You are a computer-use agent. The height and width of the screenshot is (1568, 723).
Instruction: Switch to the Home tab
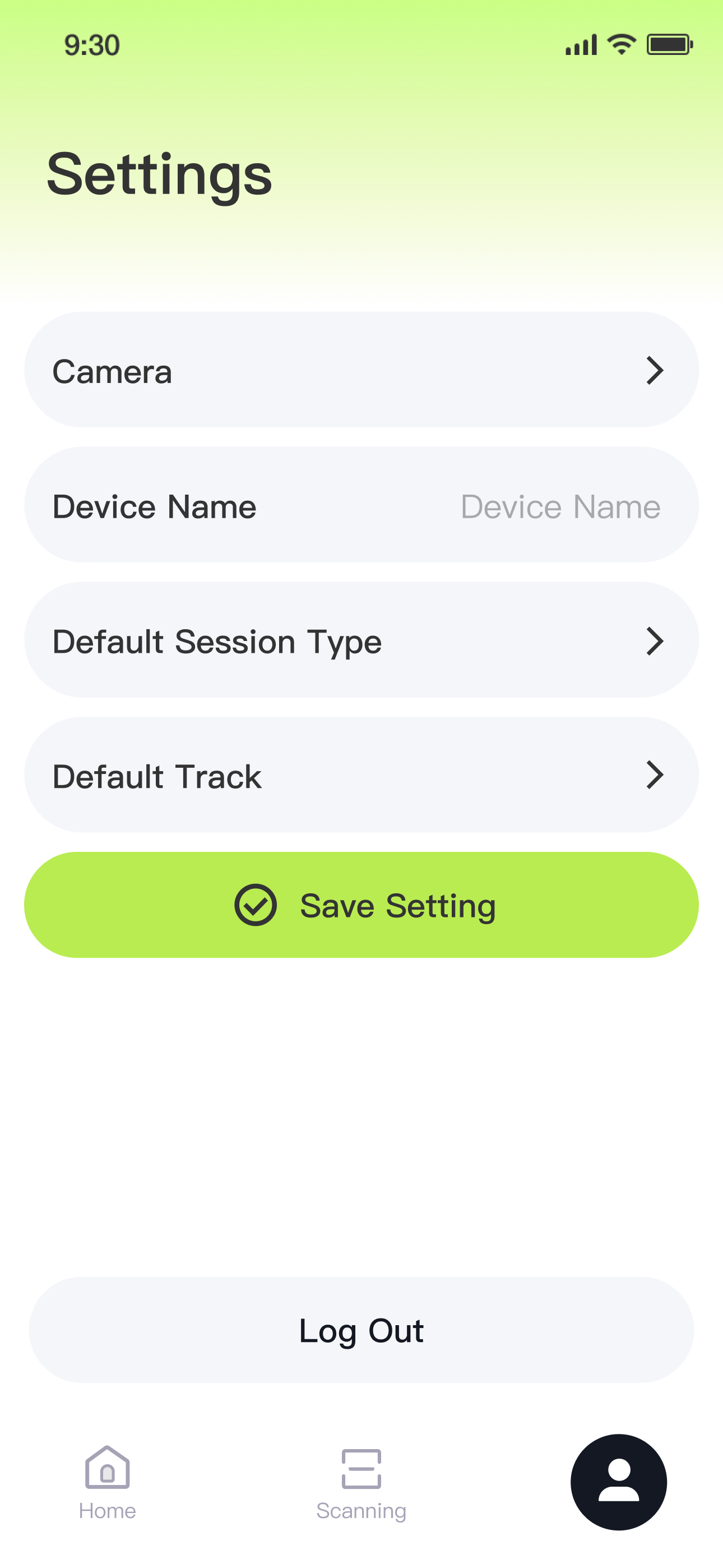[107, 1484]
